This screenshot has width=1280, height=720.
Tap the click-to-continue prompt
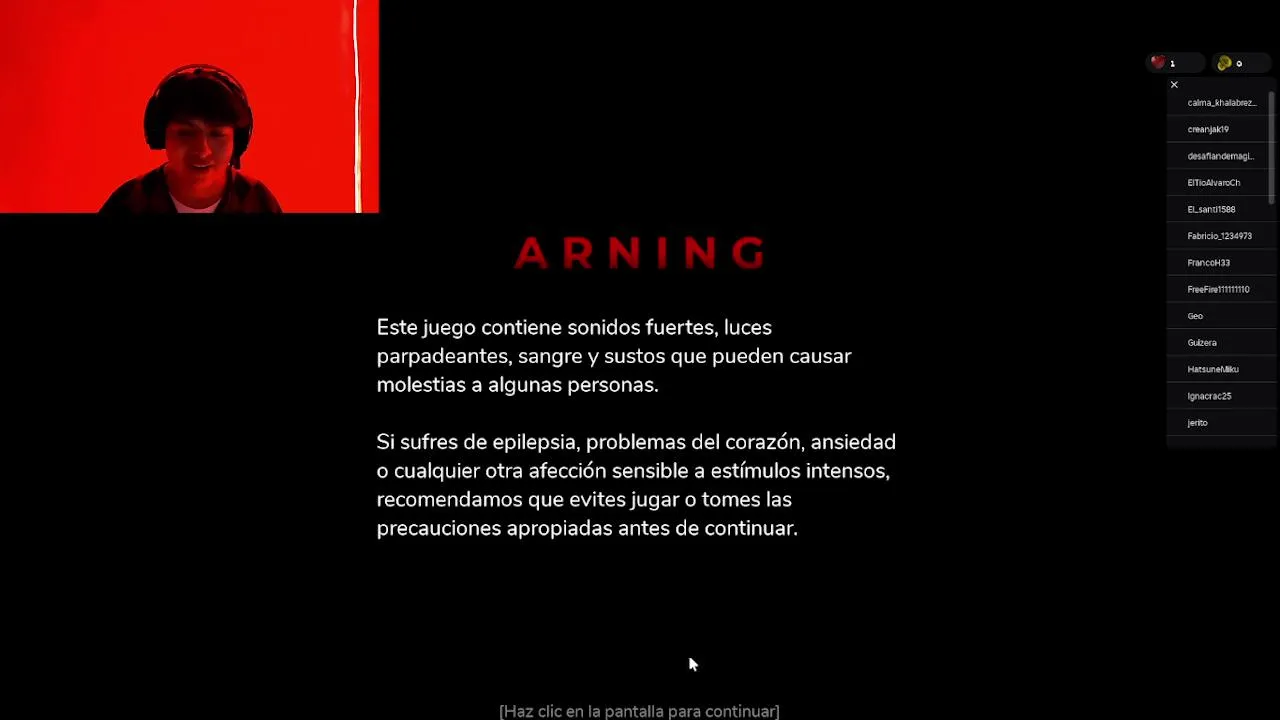[x=639, y=711]
